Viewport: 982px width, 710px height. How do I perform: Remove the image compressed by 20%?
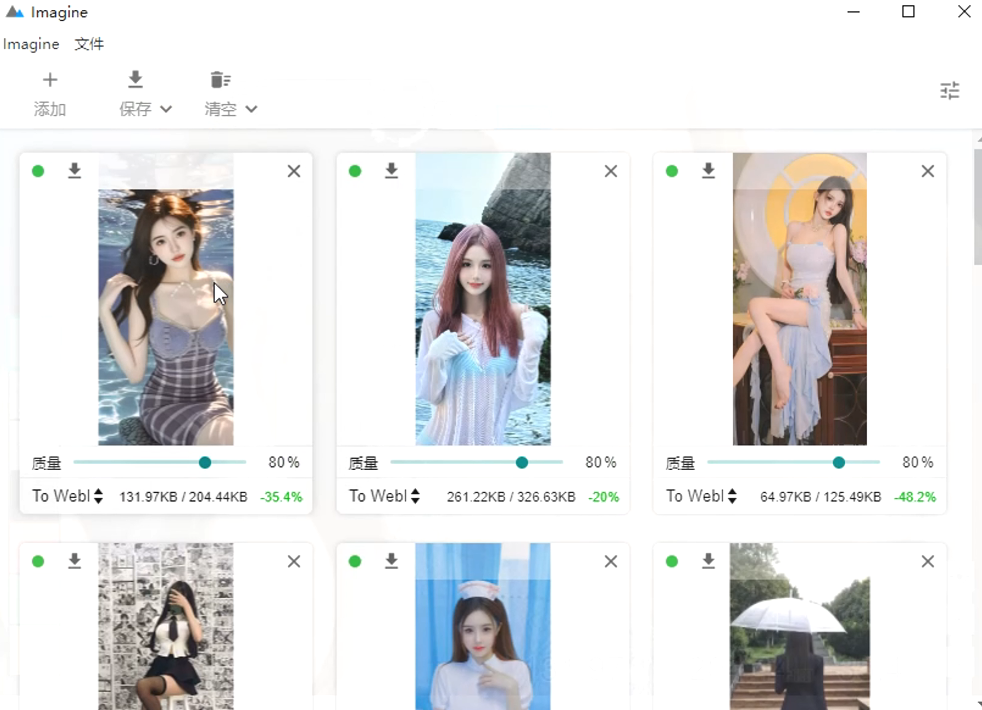click(x=610, y=171)
